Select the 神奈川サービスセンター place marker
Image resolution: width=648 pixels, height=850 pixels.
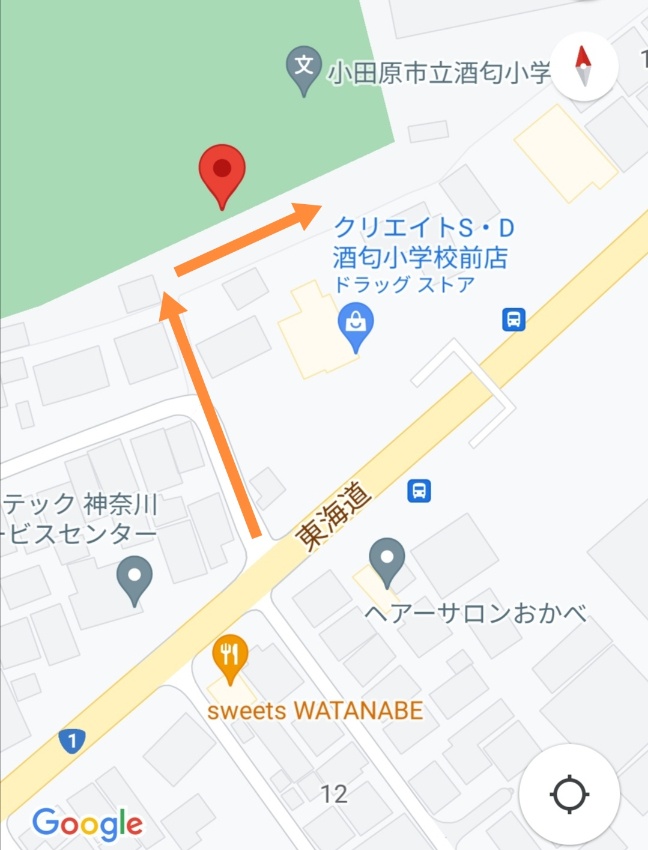point(134,579)
